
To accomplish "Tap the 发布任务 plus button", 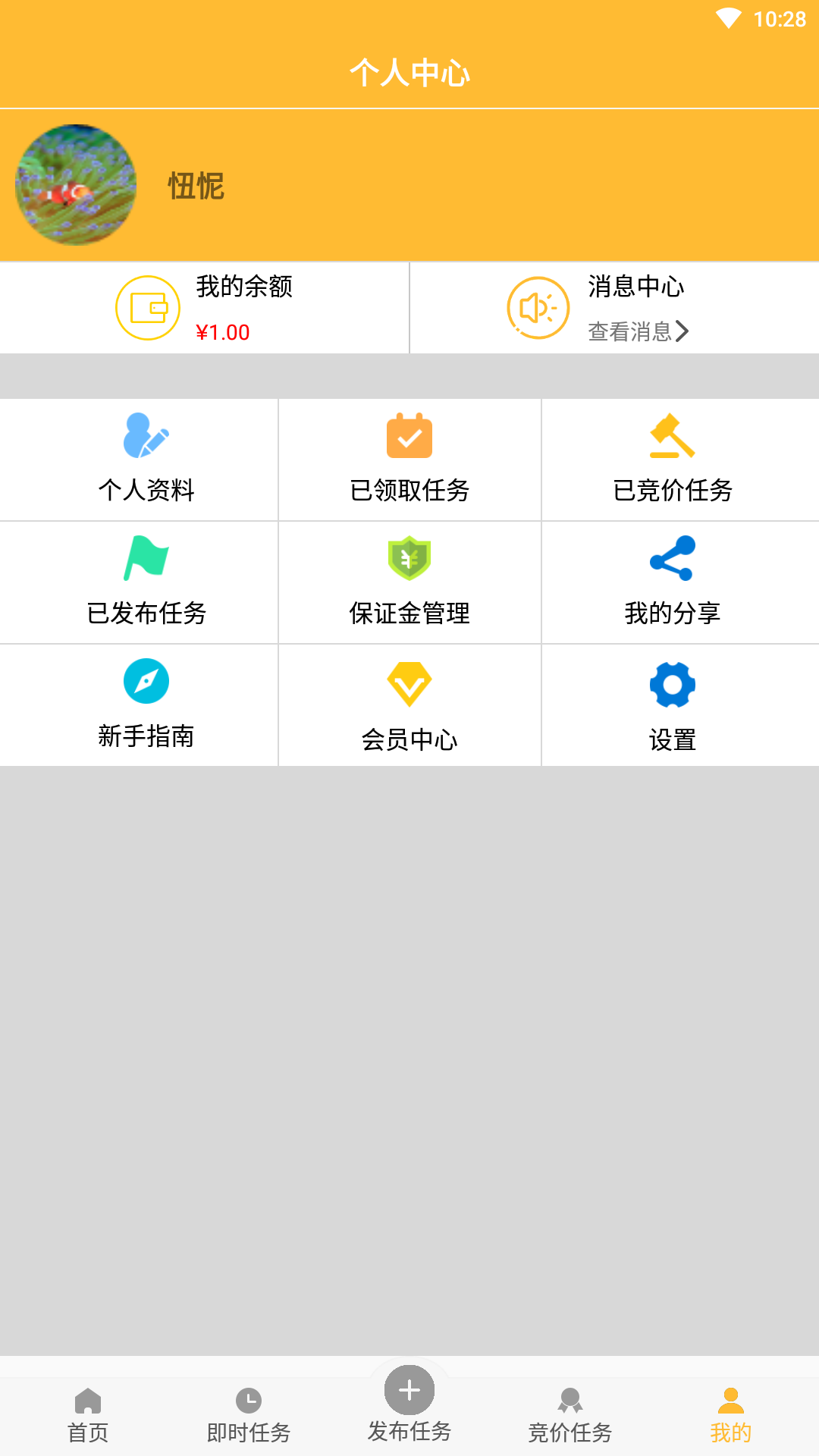I will click(409, 1391).
